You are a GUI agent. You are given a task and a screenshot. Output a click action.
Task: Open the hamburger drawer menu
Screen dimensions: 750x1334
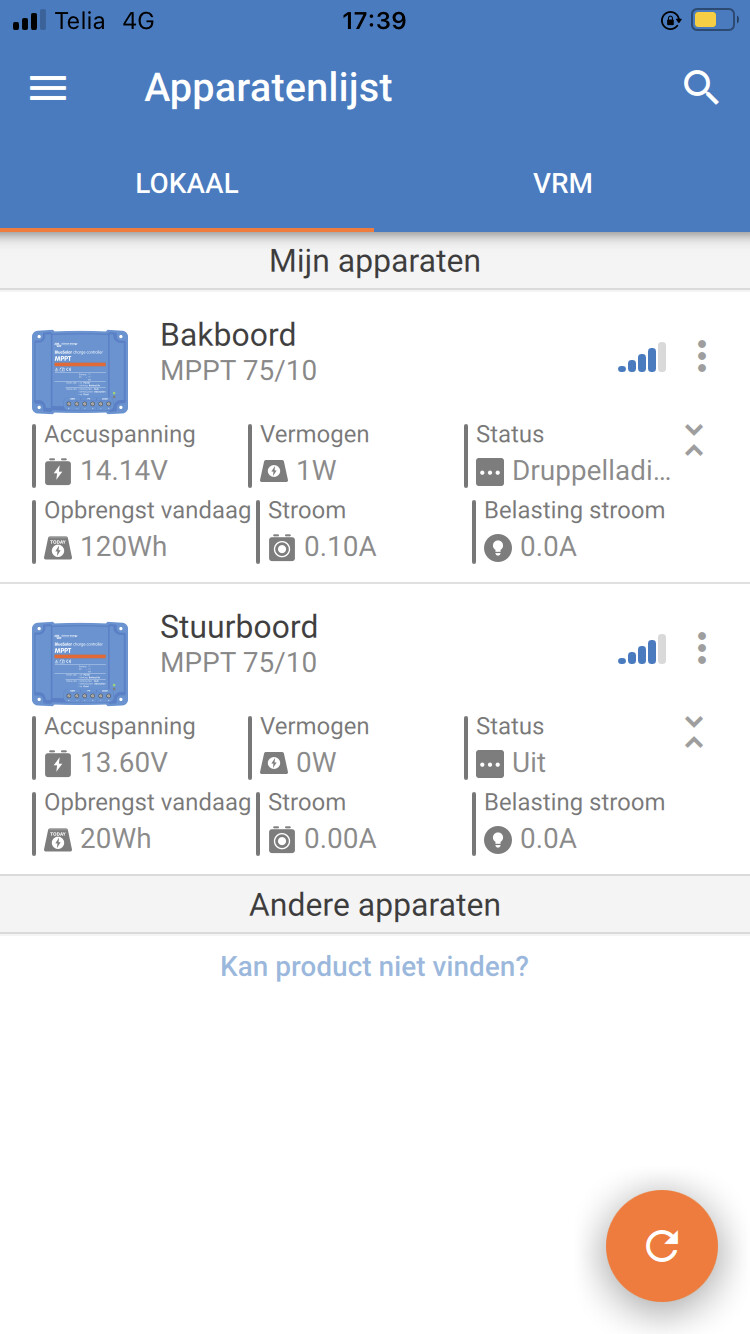(x=48, y=88)
